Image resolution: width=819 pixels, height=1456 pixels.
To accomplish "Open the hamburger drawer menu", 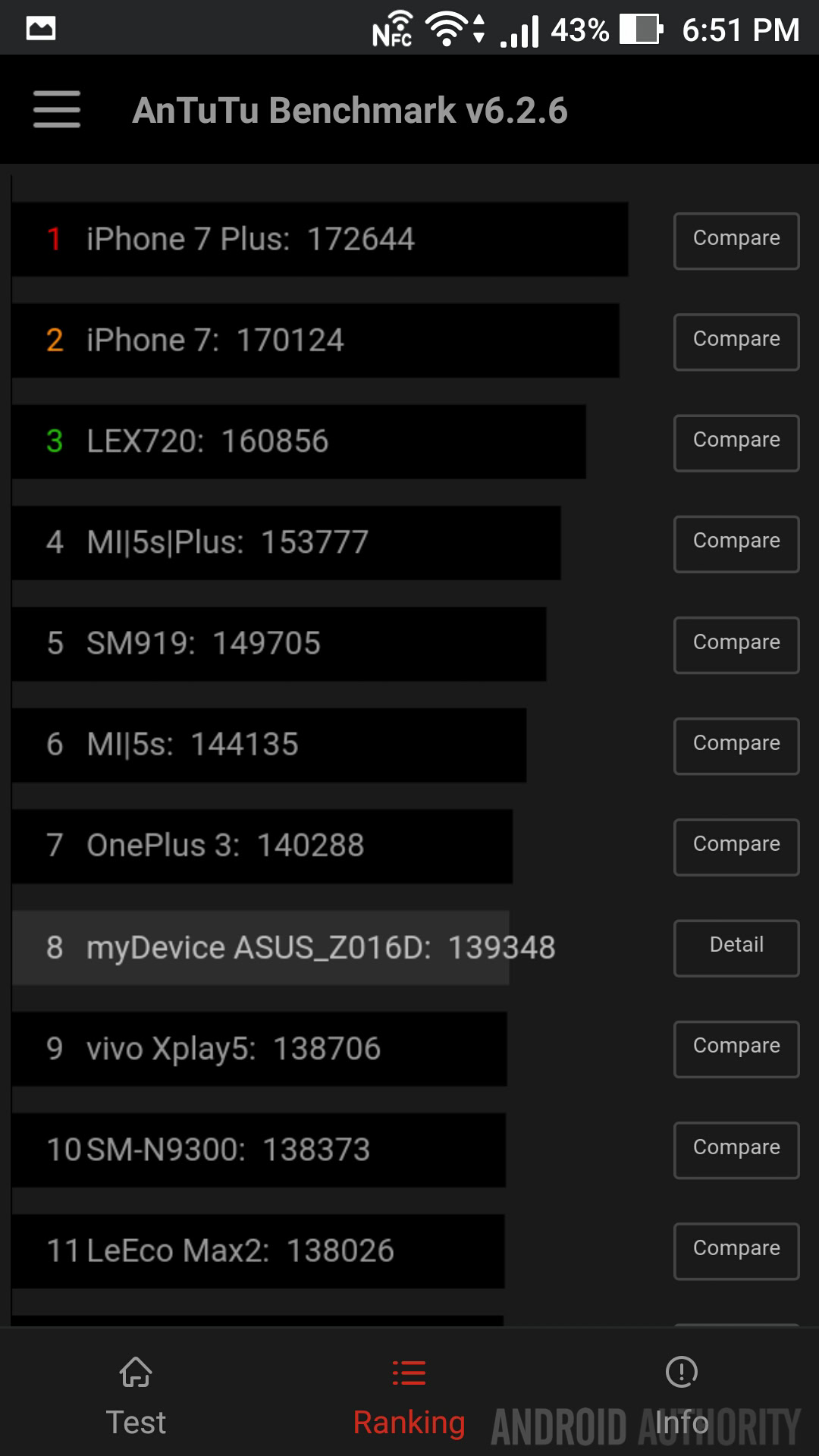I will point(57,109).
